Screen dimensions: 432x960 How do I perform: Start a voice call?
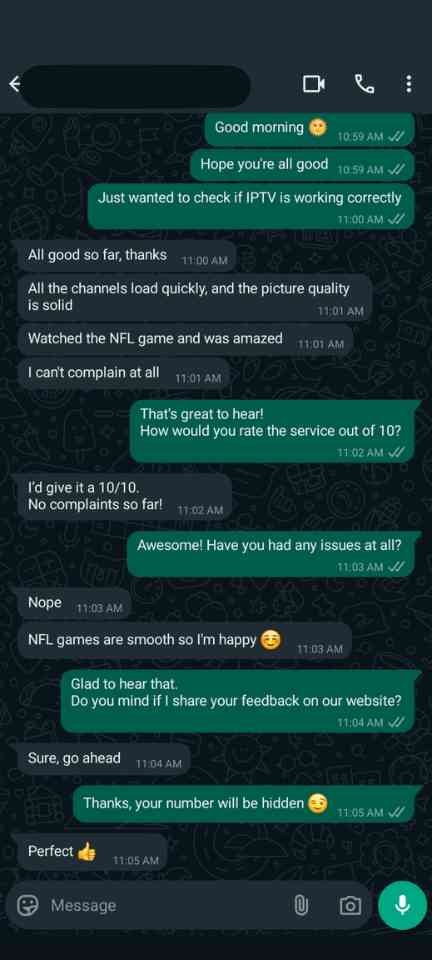coord(365,84)
